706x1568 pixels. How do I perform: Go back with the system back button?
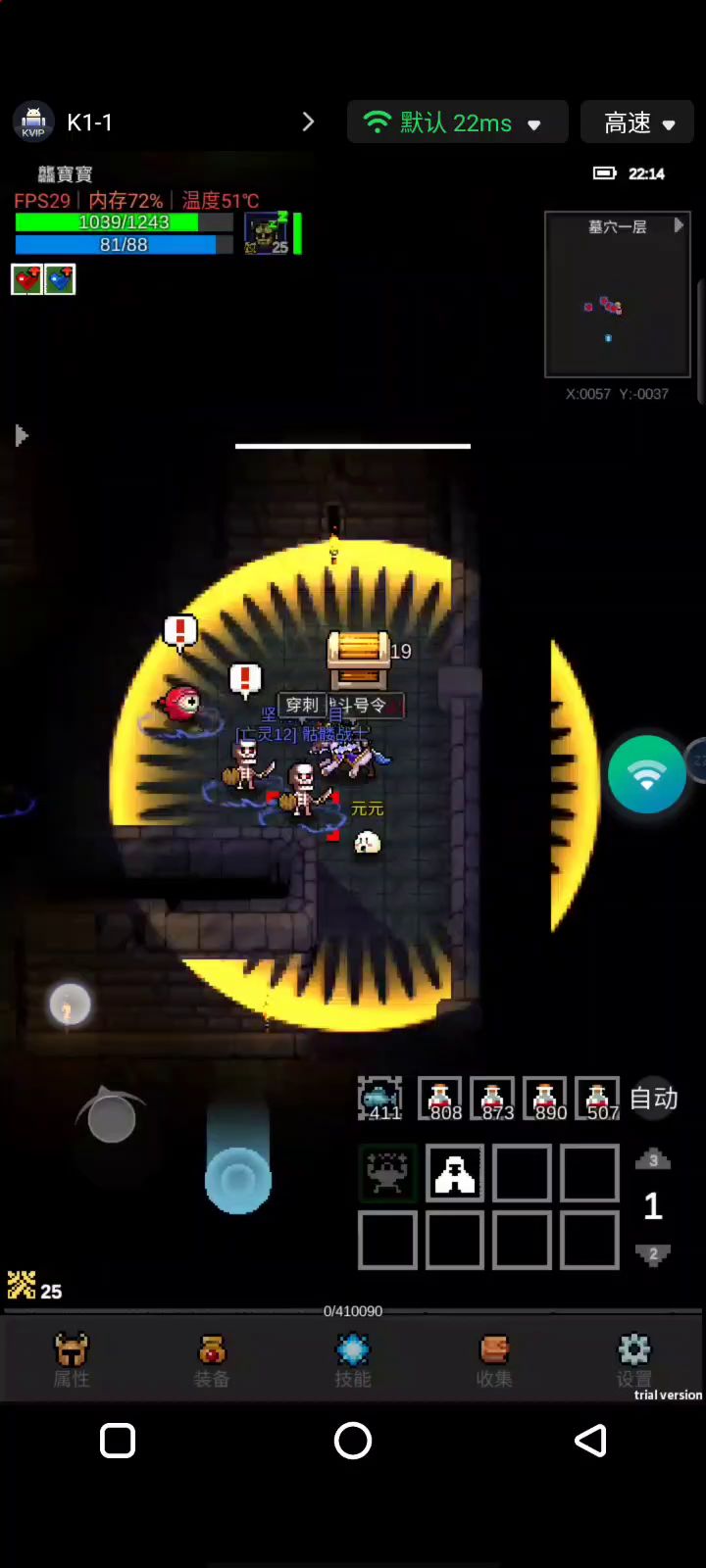(x=589, y=1441)
